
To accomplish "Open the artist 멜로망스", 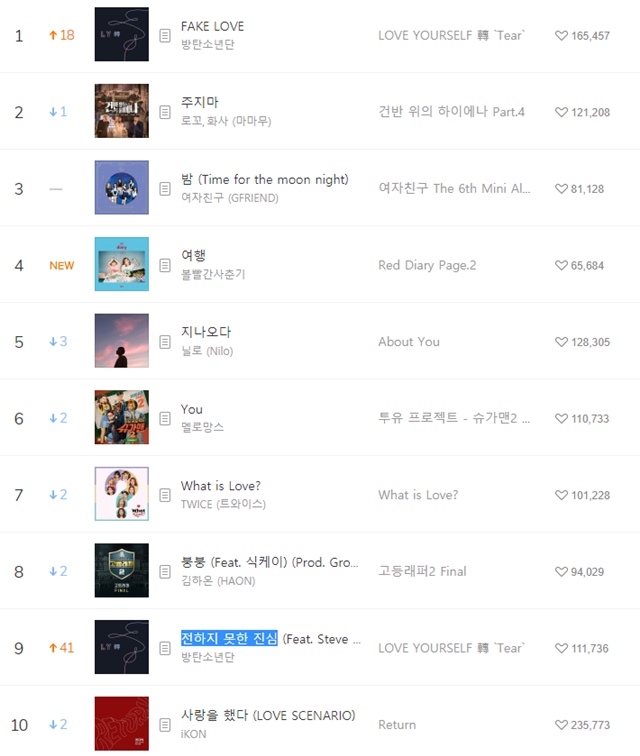I will coord(202,427).
